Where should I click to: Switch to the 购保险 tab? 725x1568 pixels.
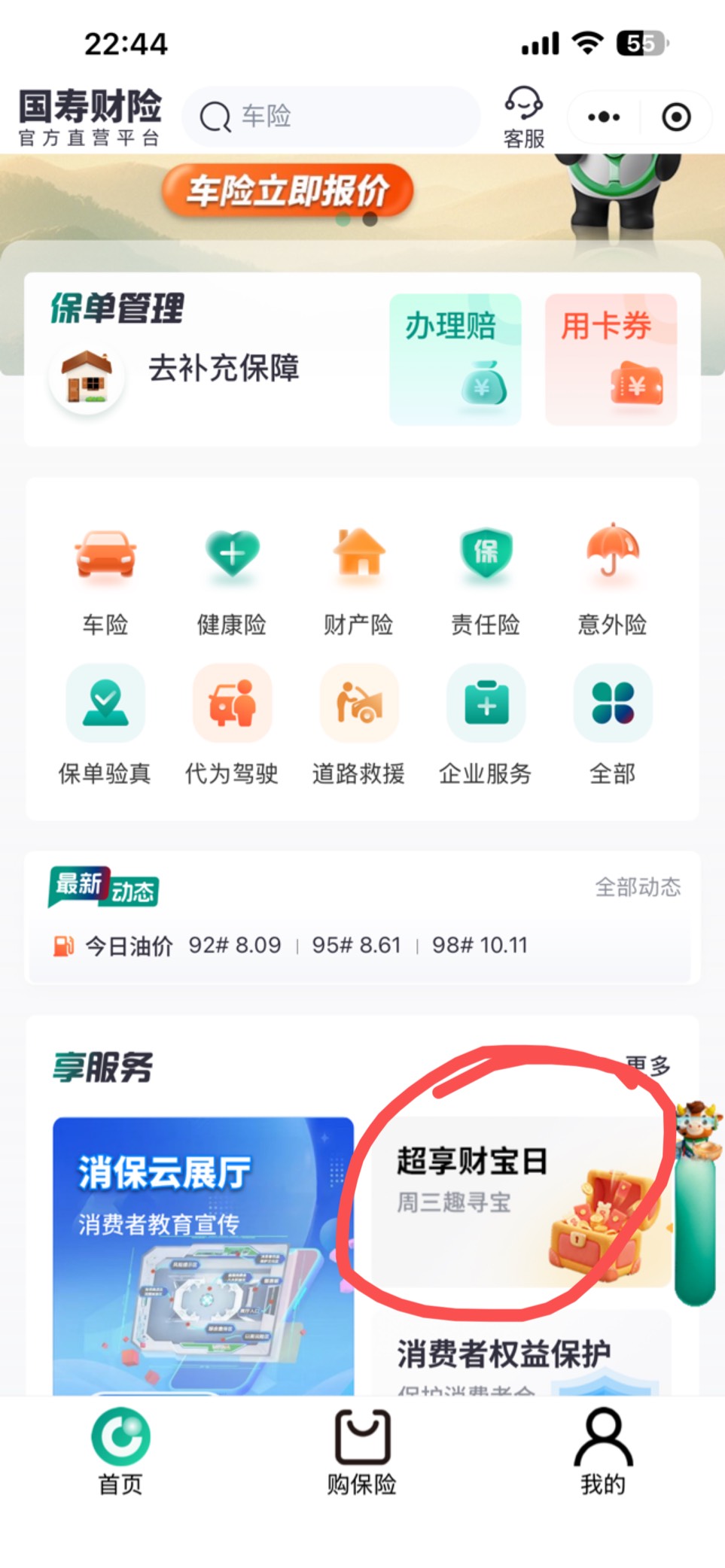click(362, 1452)
